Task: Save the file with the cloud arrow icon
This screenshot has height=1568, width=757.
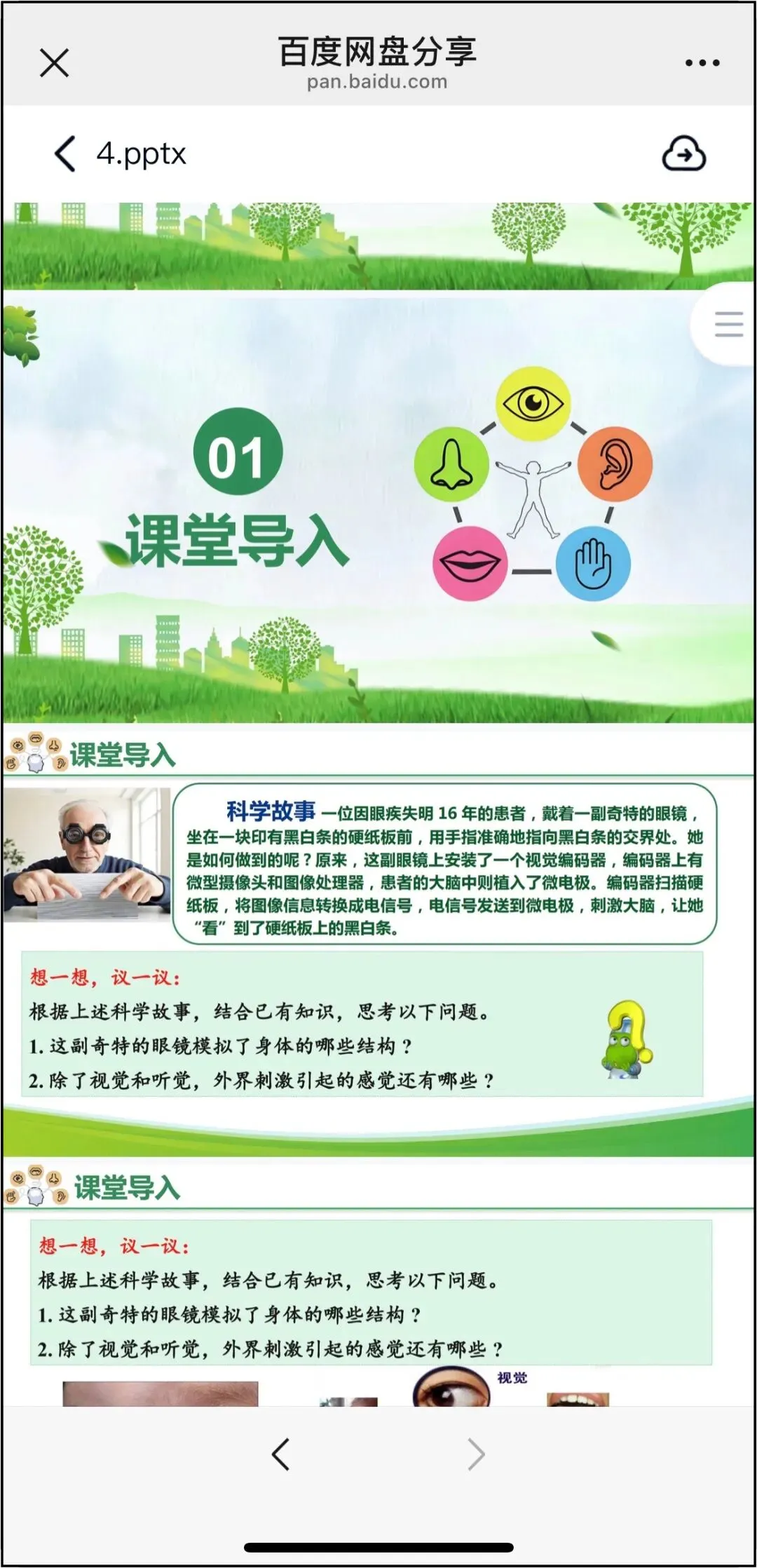Action: click(x=684, y=154)
